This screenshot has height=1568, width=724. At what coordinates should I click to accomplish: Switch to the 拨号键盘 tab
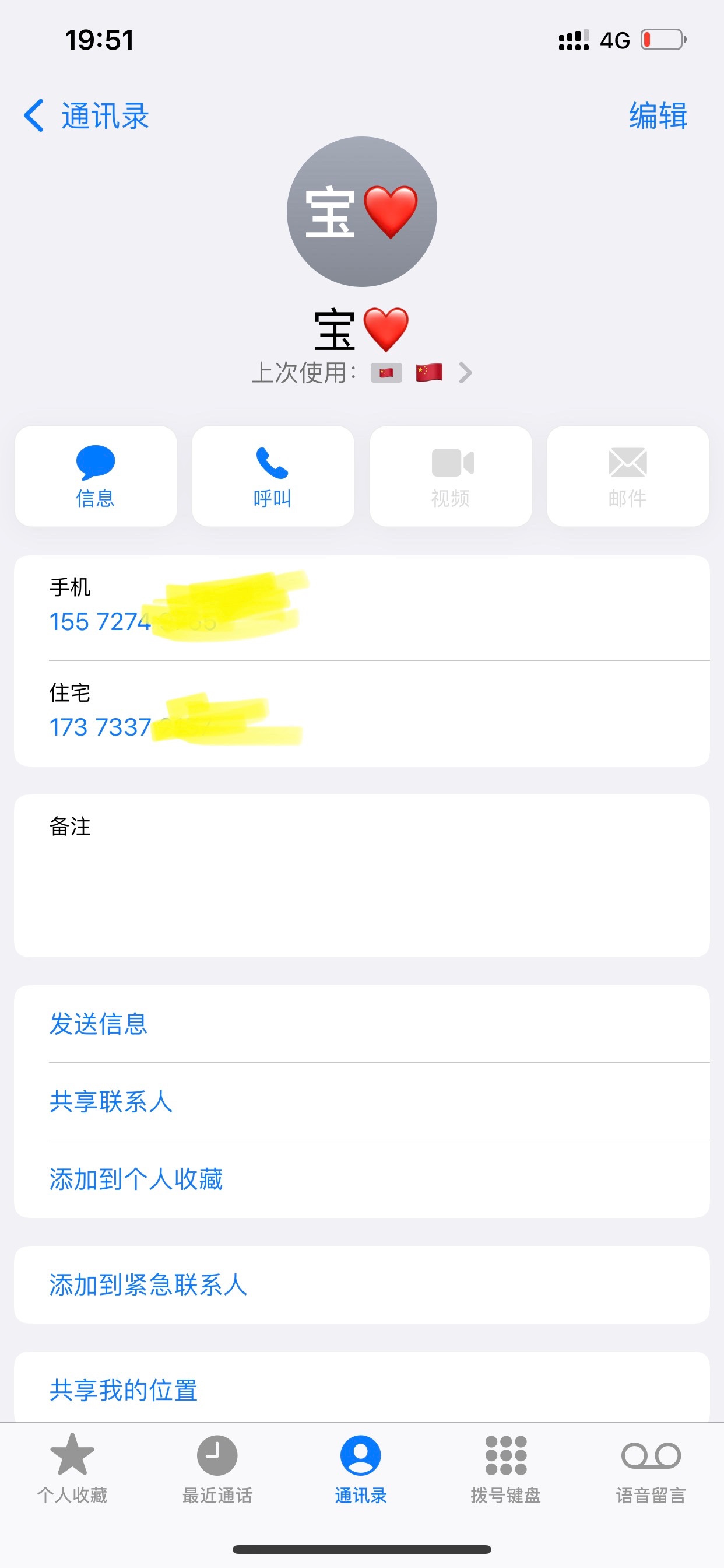coord(505,1467)
